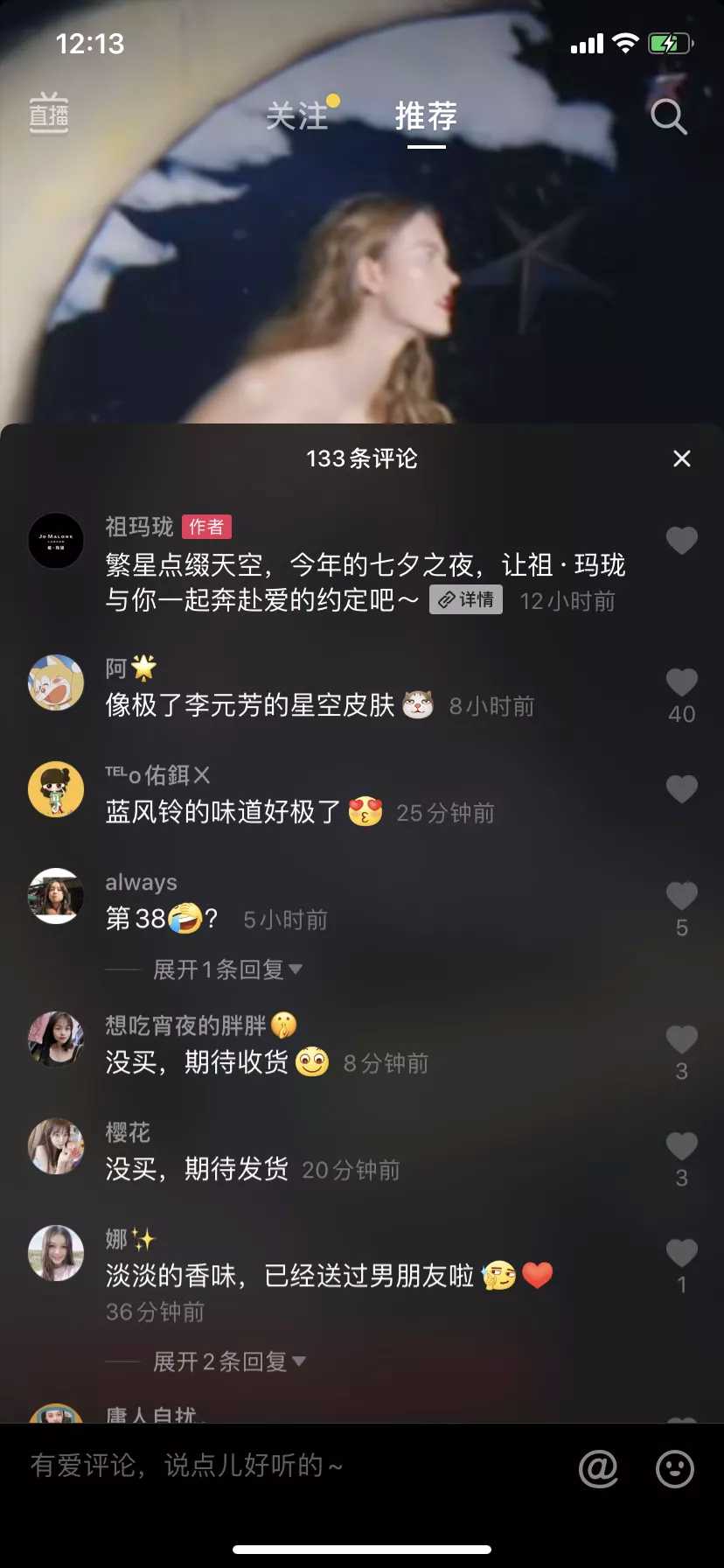Open the 直播 live icon

coord(49,114)
